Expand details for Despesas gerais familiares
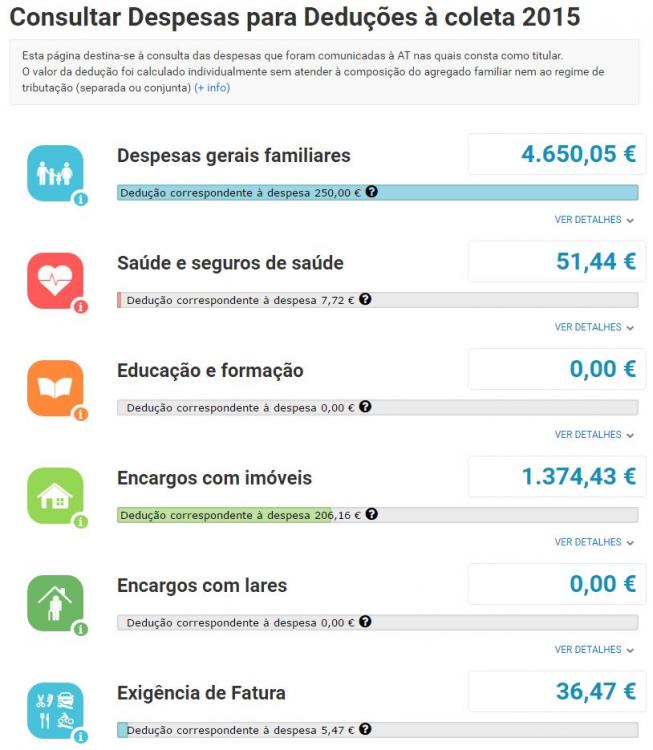Viewport: 653px width, 750px height. [594, 220]
